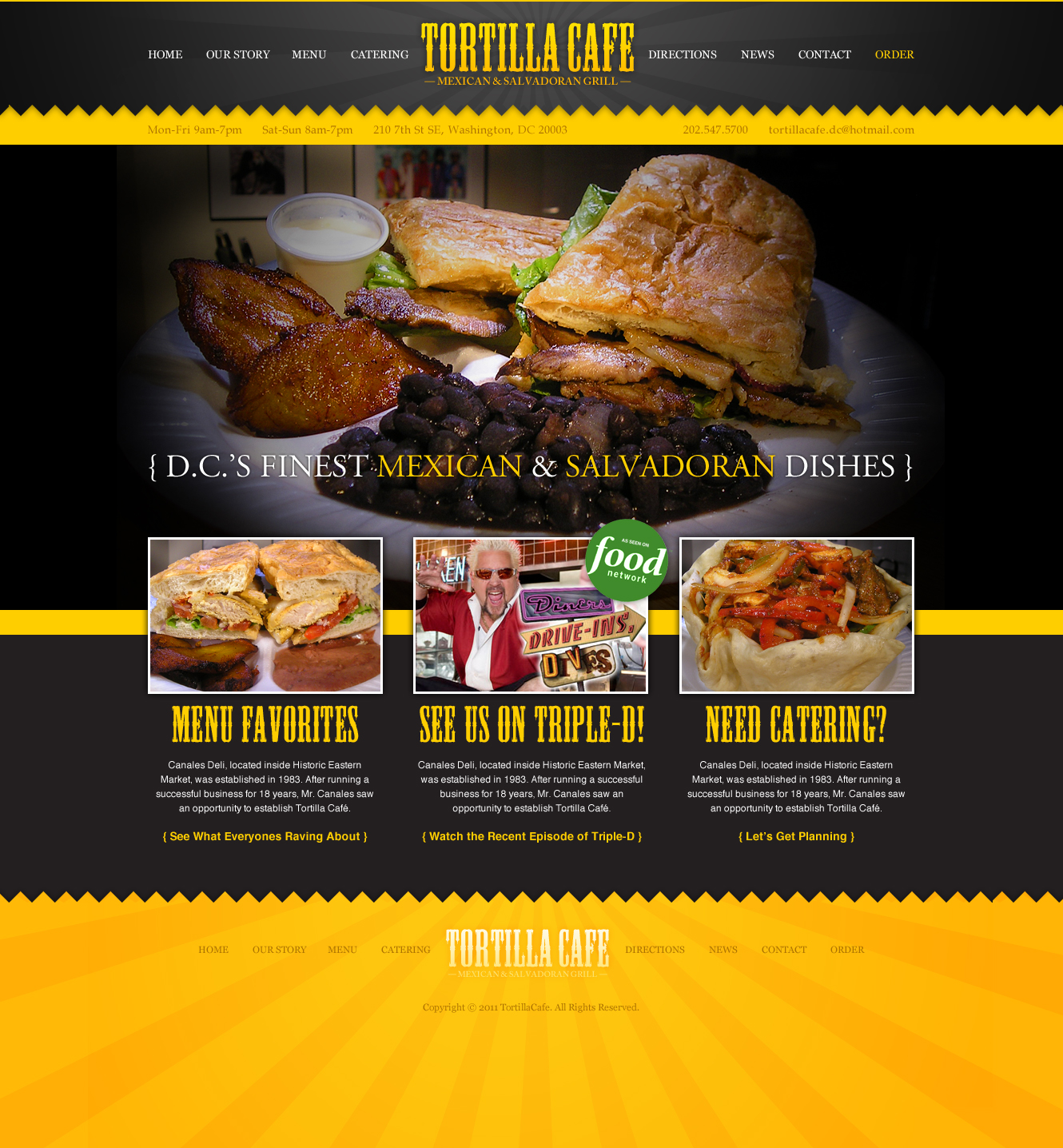Screen dimensions: 1063x1148
Task: Follow See What Everyones Raving About link
Action: (265, 836)
